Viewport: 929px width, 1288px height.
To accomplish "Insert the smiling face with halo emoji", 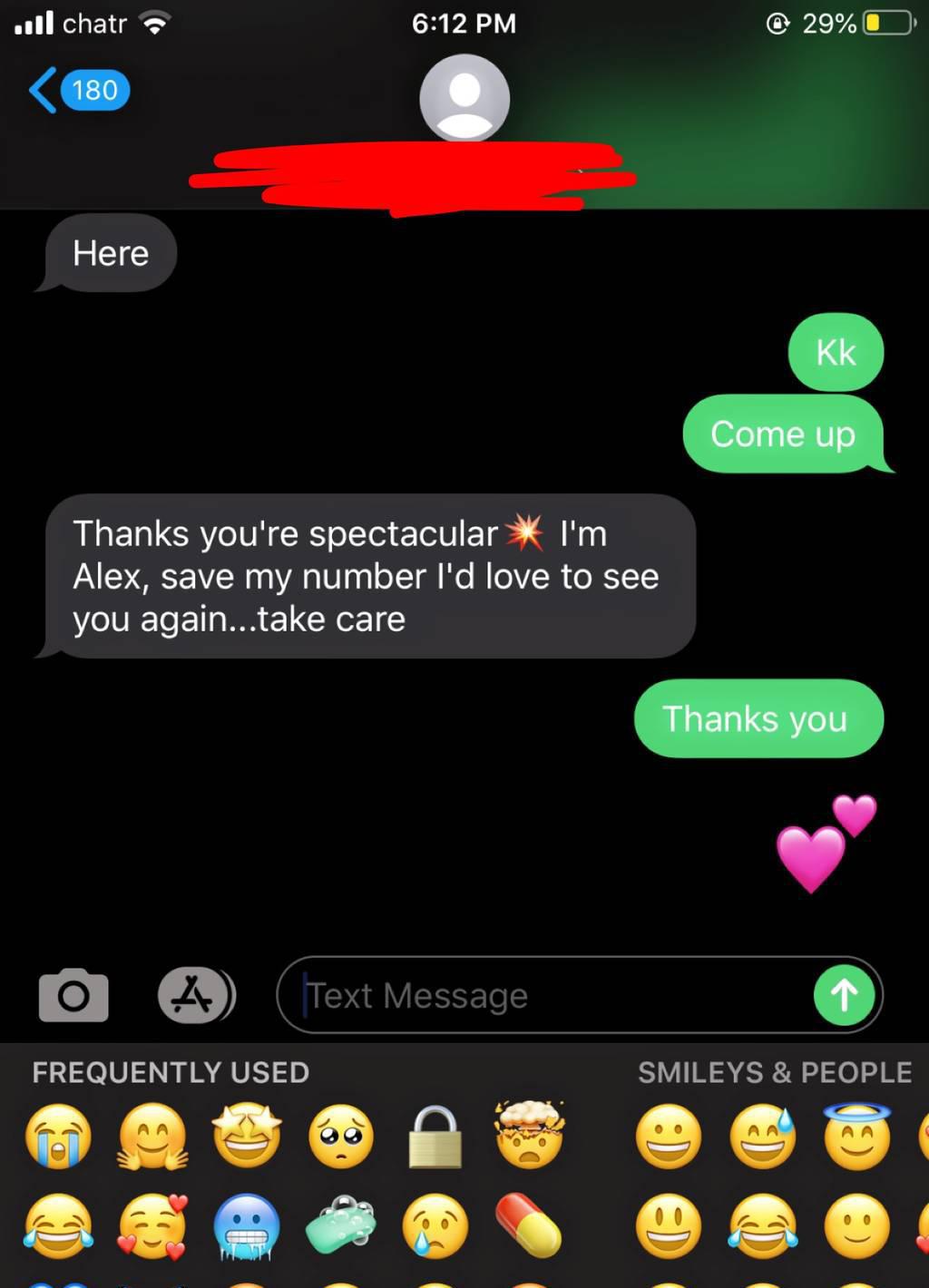I will (x=857, y=1136).
